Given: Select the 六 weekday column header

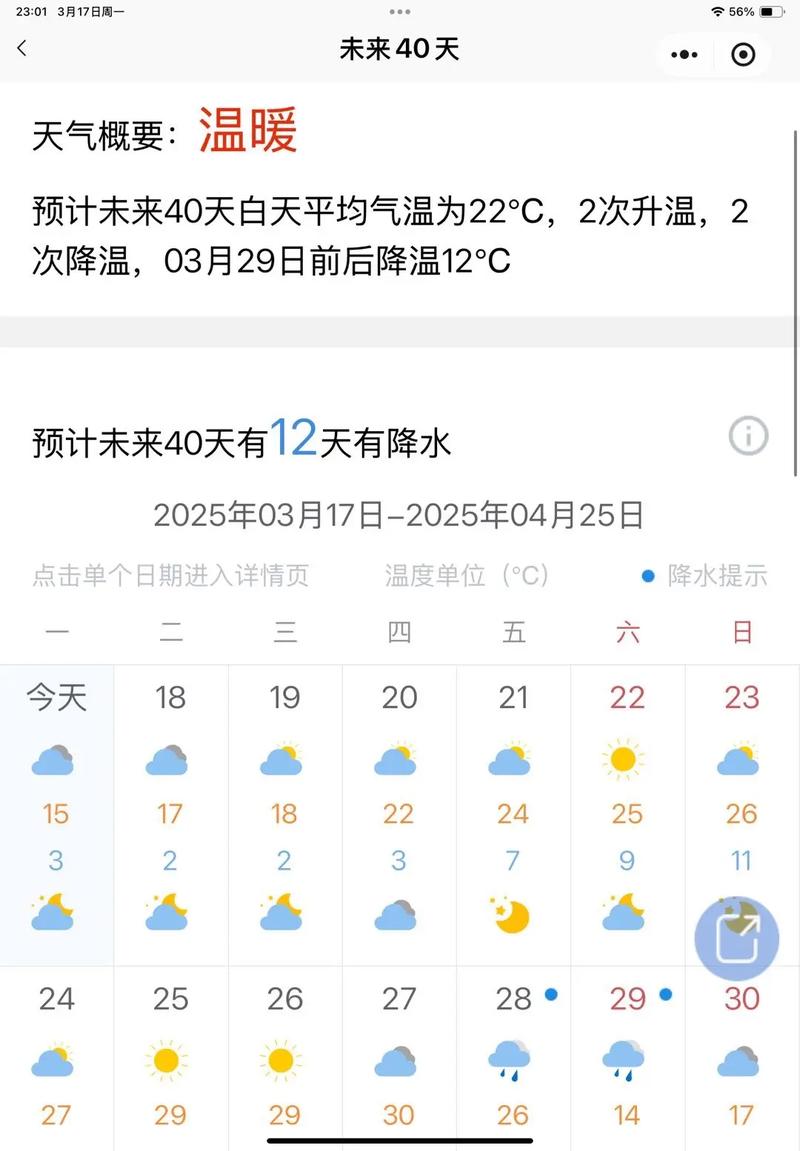Looking at the screenshot, I should coord(627,632).
